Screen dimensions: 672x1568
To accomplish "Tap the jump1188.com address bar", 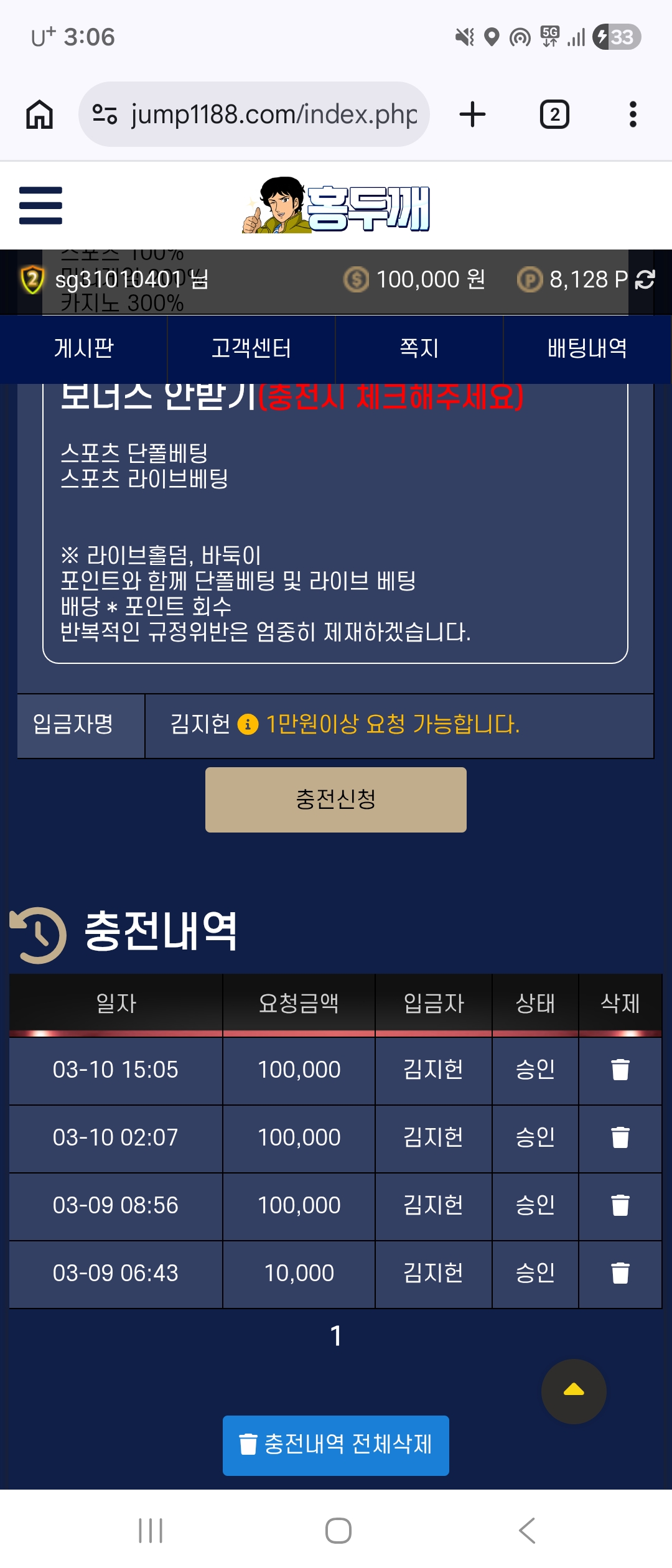I will coord(261,114).
